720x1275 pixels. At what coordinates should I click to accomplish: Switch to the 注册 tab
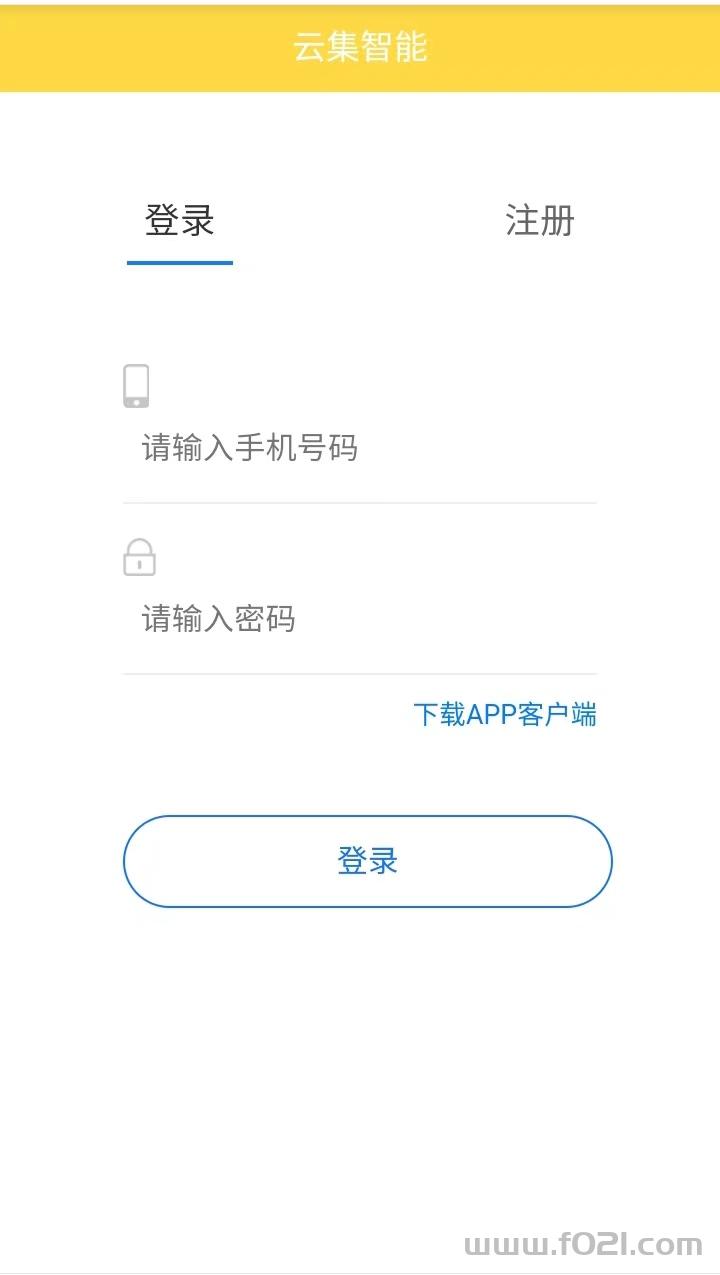tap(539, 221)
